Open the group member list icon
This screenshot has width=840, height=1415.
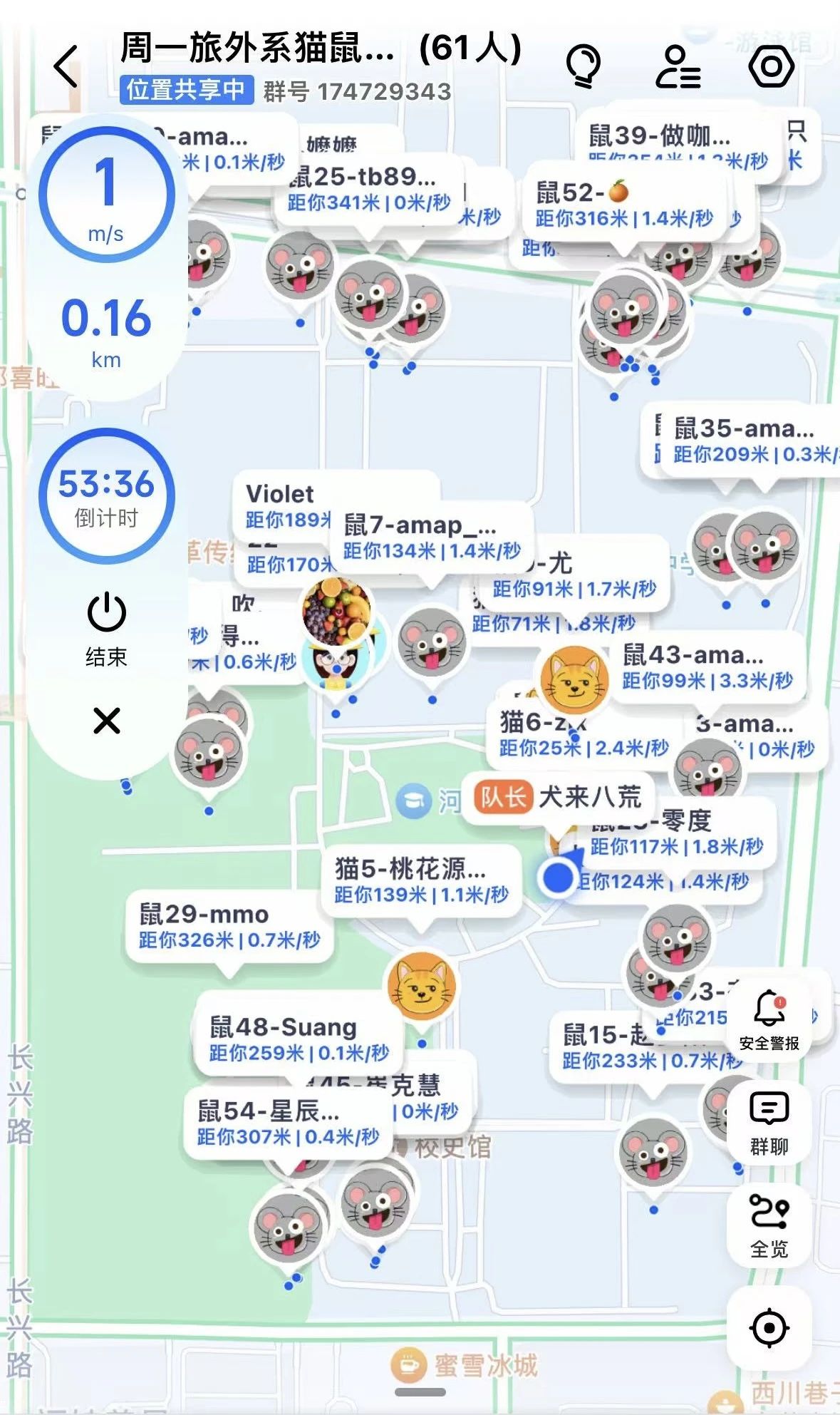[x=678, y=66]
